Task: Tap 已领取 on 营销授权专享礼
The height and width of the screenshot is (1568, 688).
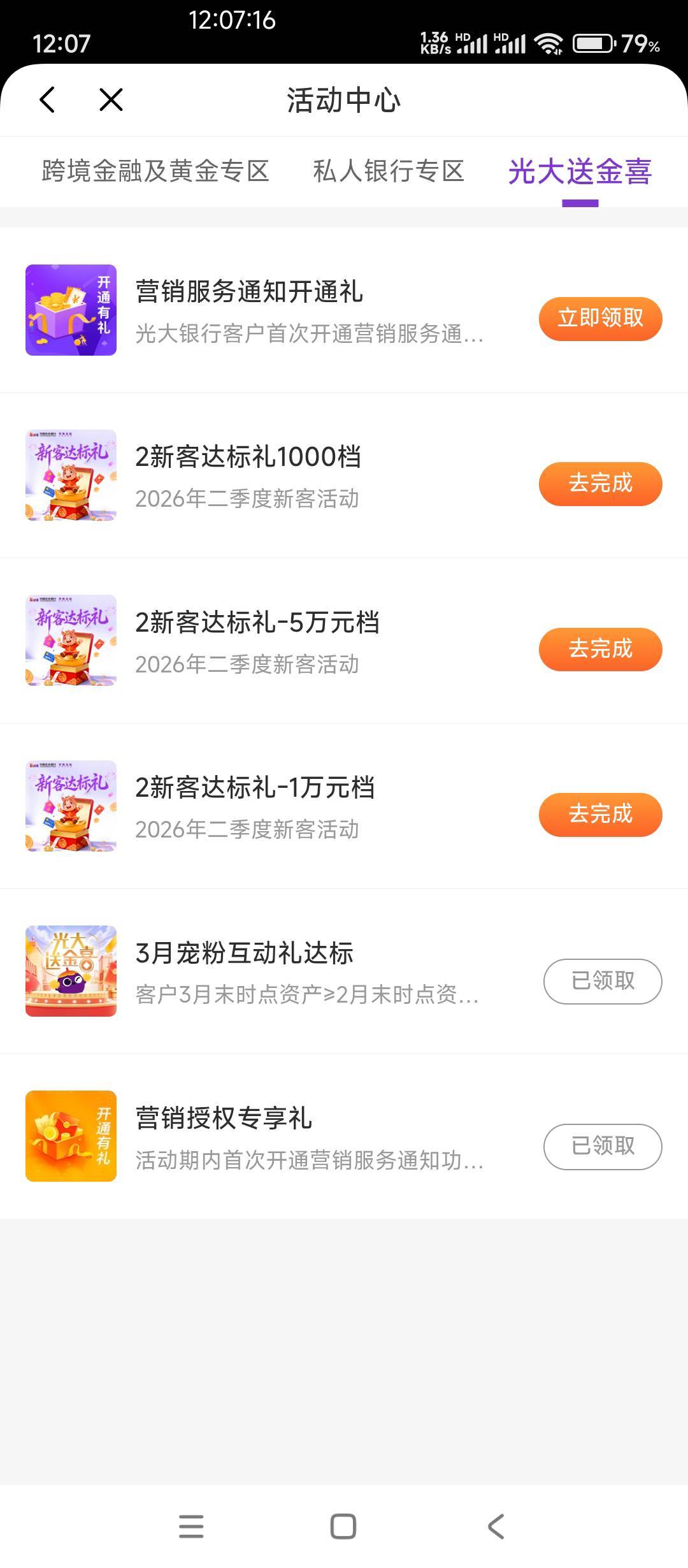Action: click(x=602, y=1146)
